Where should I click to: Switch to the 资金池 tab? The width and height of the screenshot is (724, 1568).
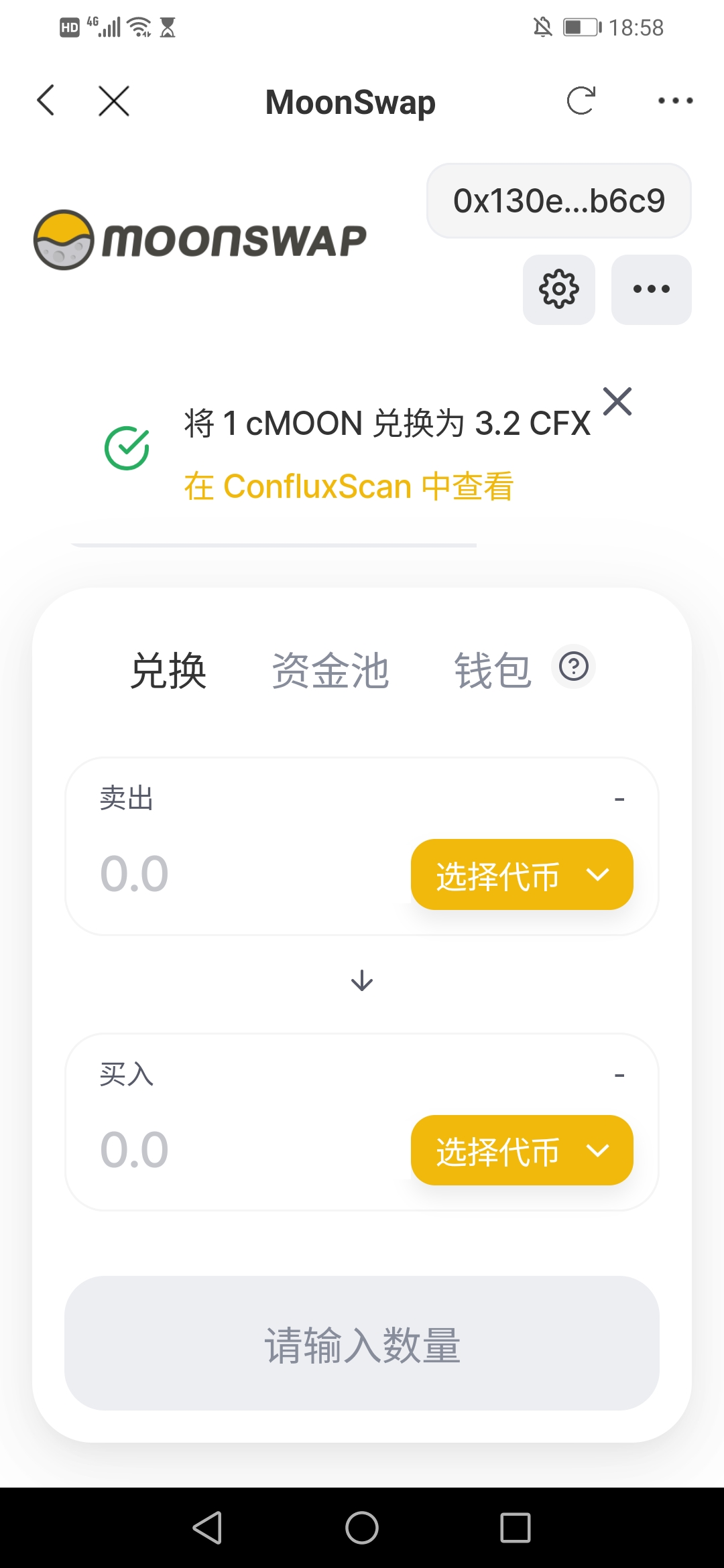(330, 671)
